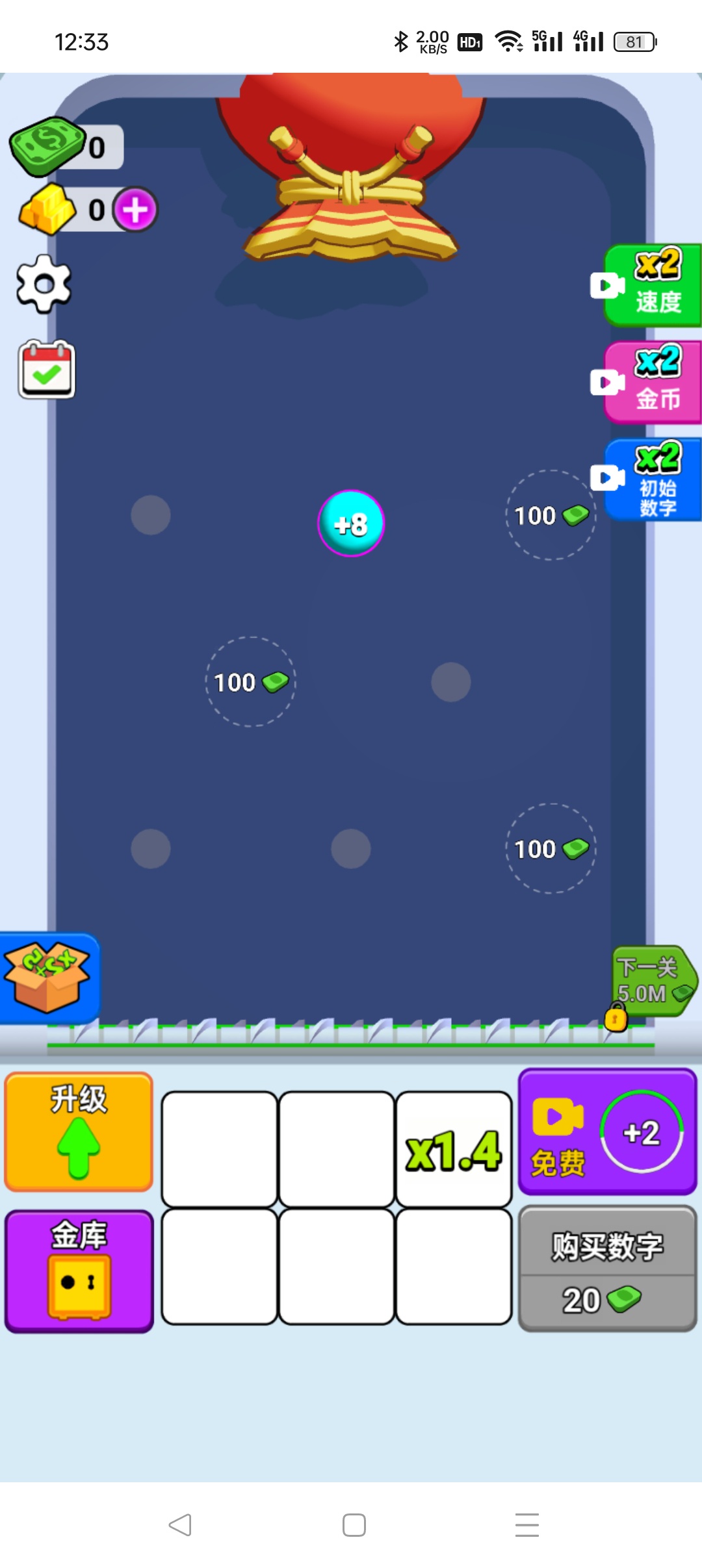Viewport: 702px width, 1568px height.
Task: Open the 升级 upgrade menu
Action: (x=79, y=1132)
